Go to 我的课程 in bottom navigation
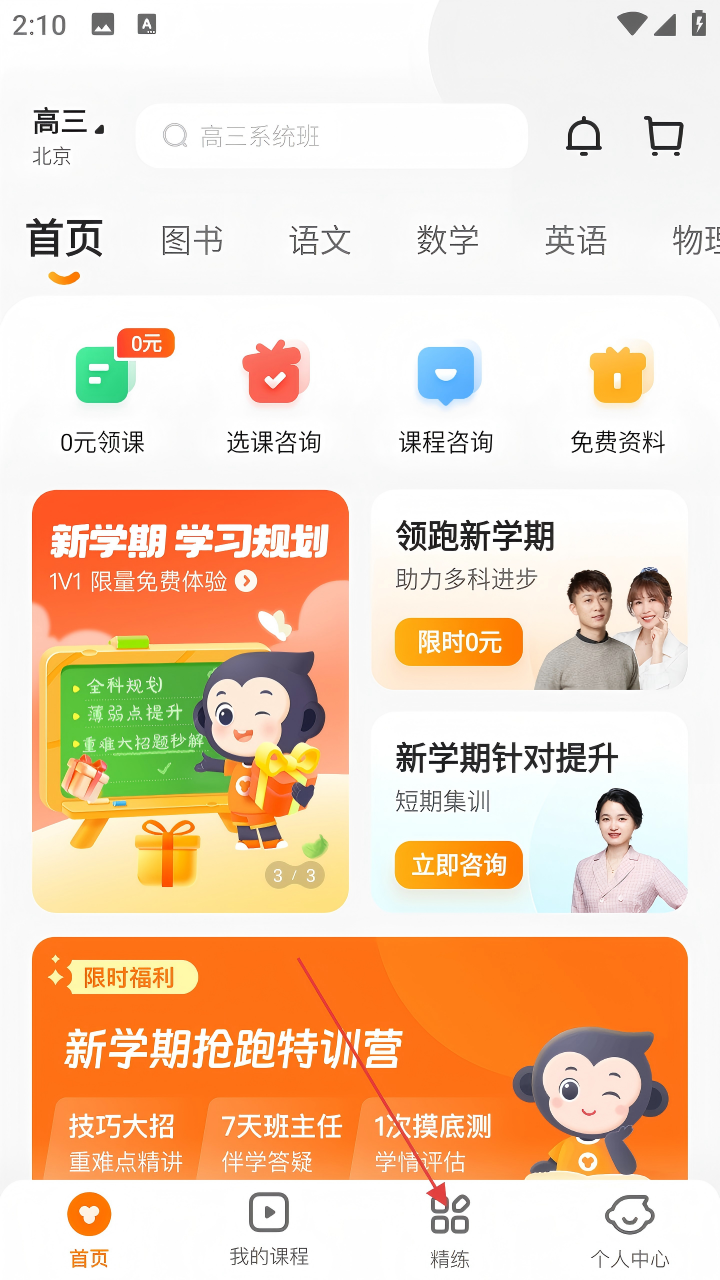 coord(269,1230)
